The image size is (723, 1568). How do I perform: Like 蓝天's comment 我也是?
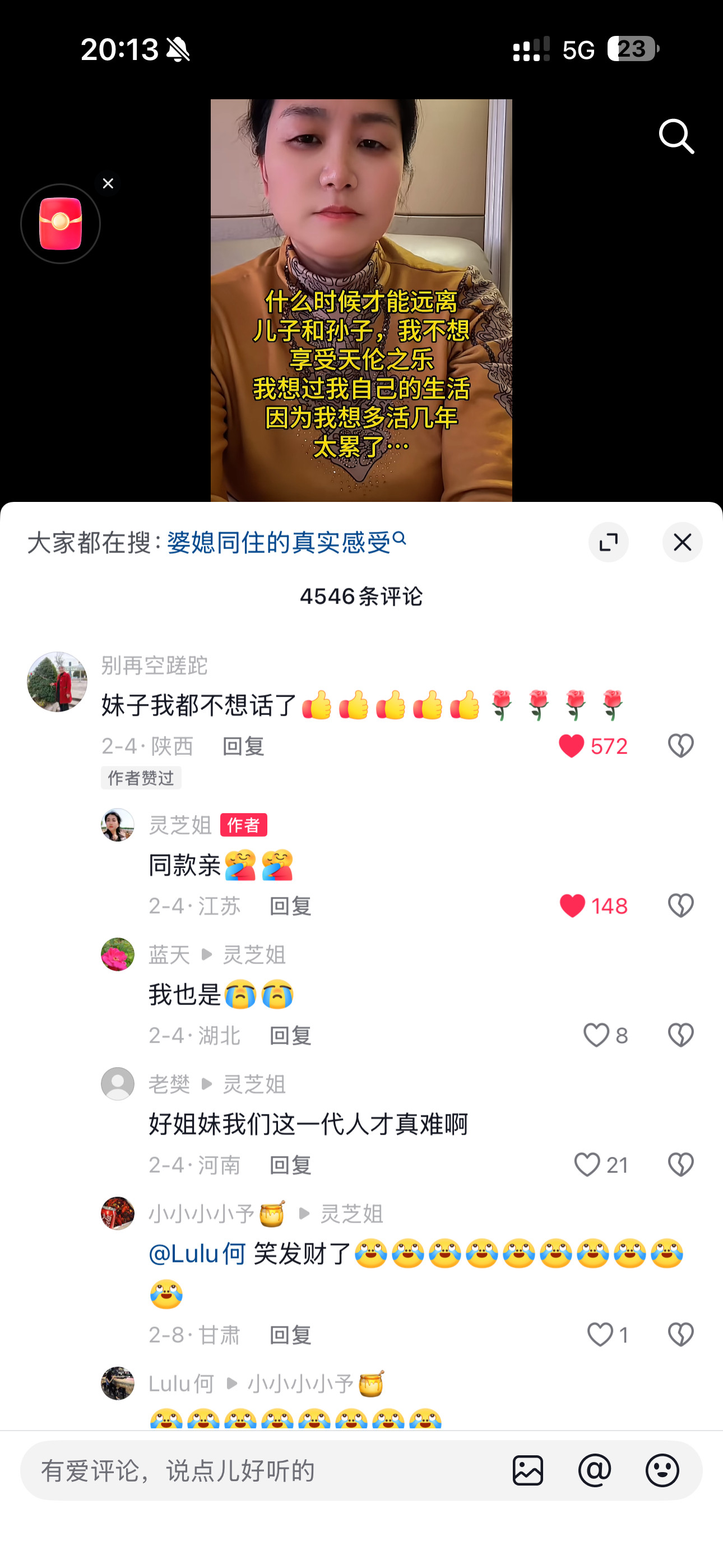pyautogui.click(x=597, y=1035)
